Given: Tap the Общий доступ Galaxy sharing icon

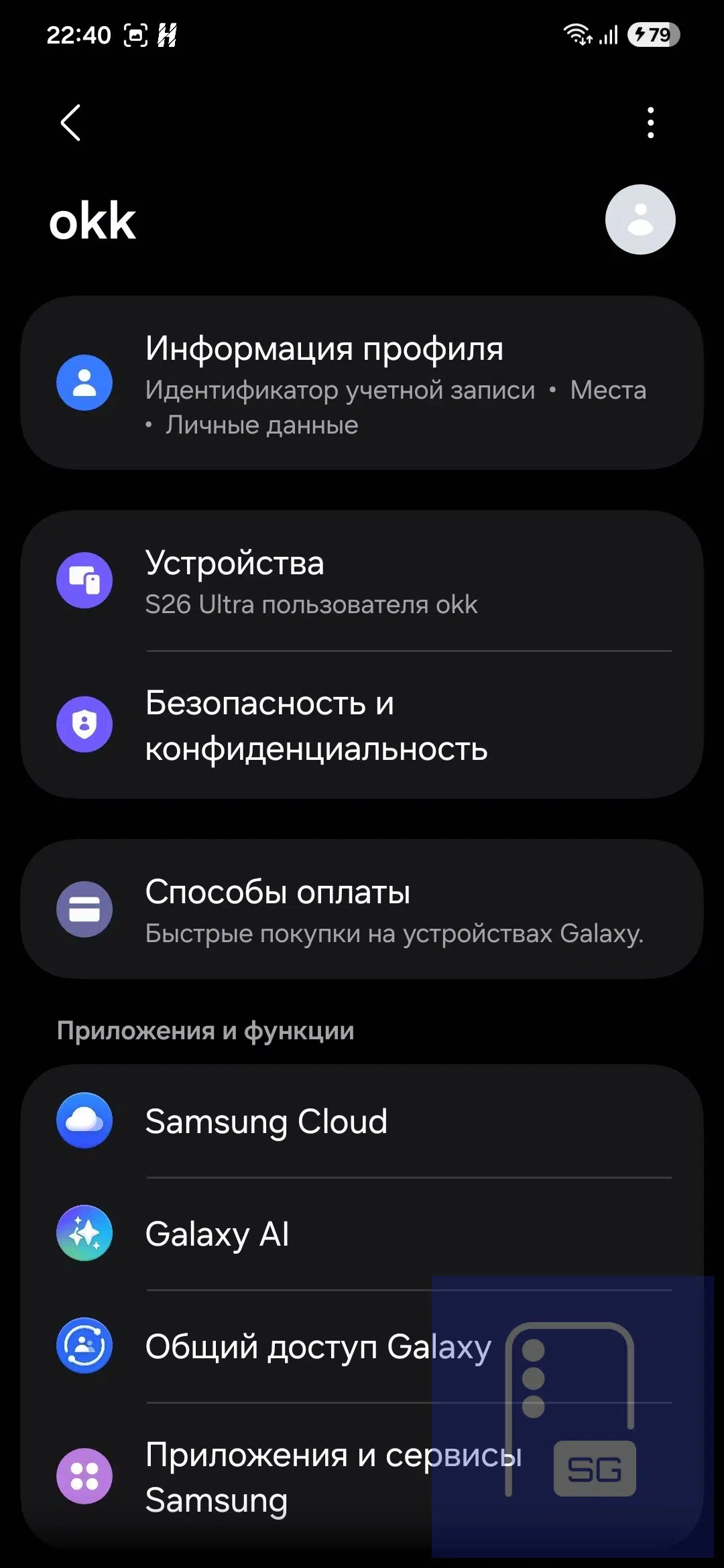Looking at the screenshot, I should 84,1347.
